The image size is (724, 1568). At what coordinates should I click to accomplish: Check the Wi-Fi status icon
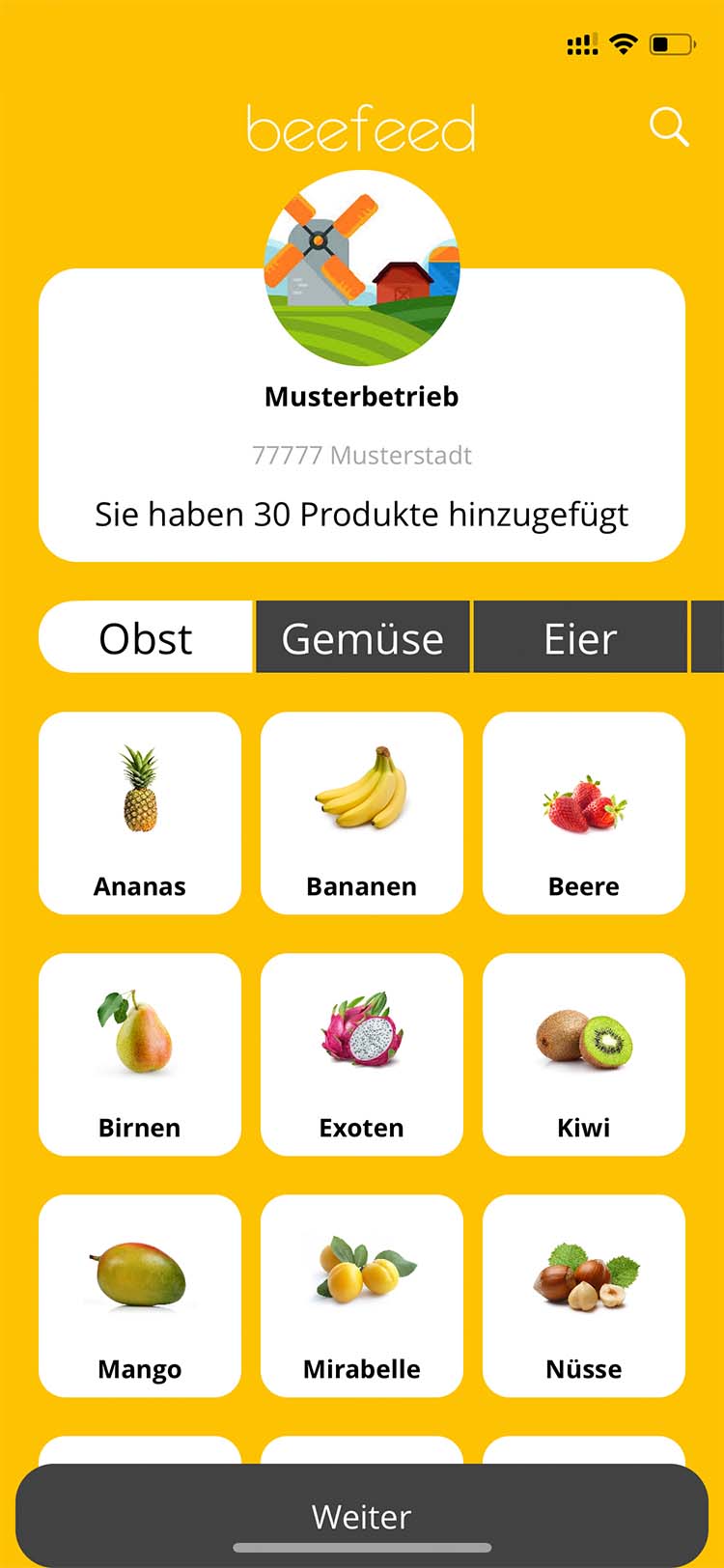pyautogui.click(x=623, y=43)
